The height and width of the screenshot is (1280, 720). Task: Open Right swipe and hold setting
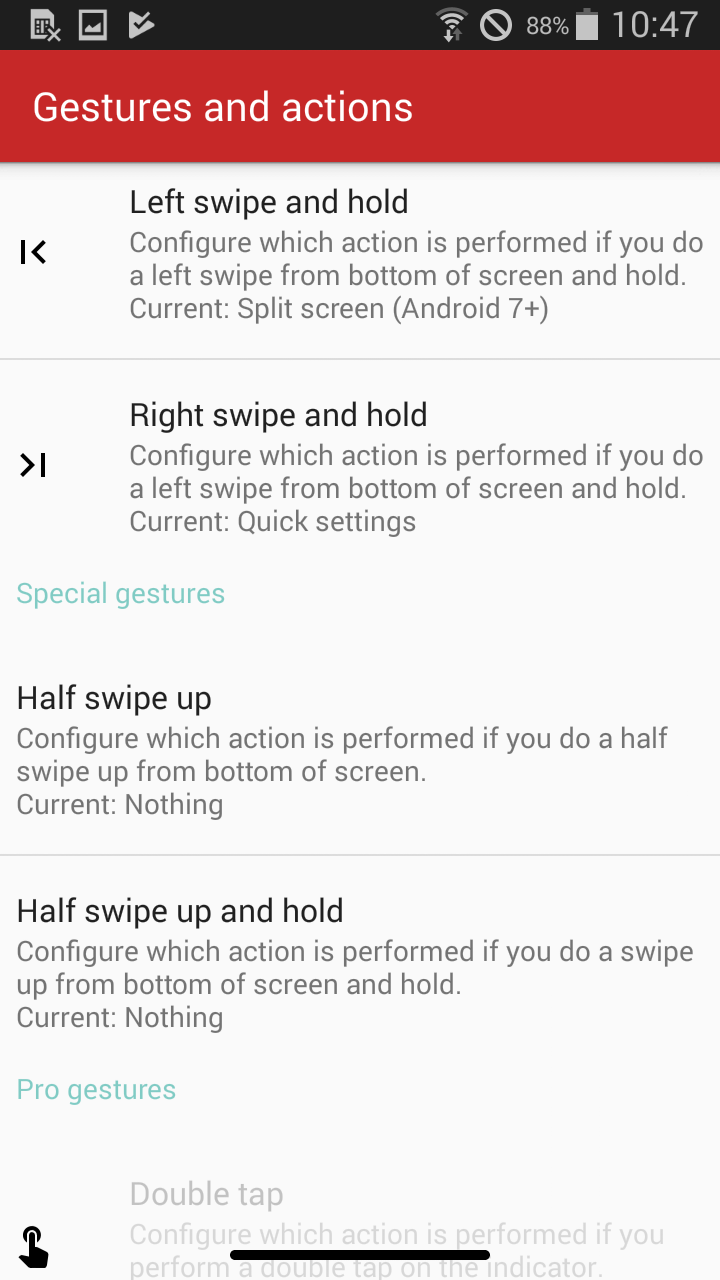click(360, 466)
